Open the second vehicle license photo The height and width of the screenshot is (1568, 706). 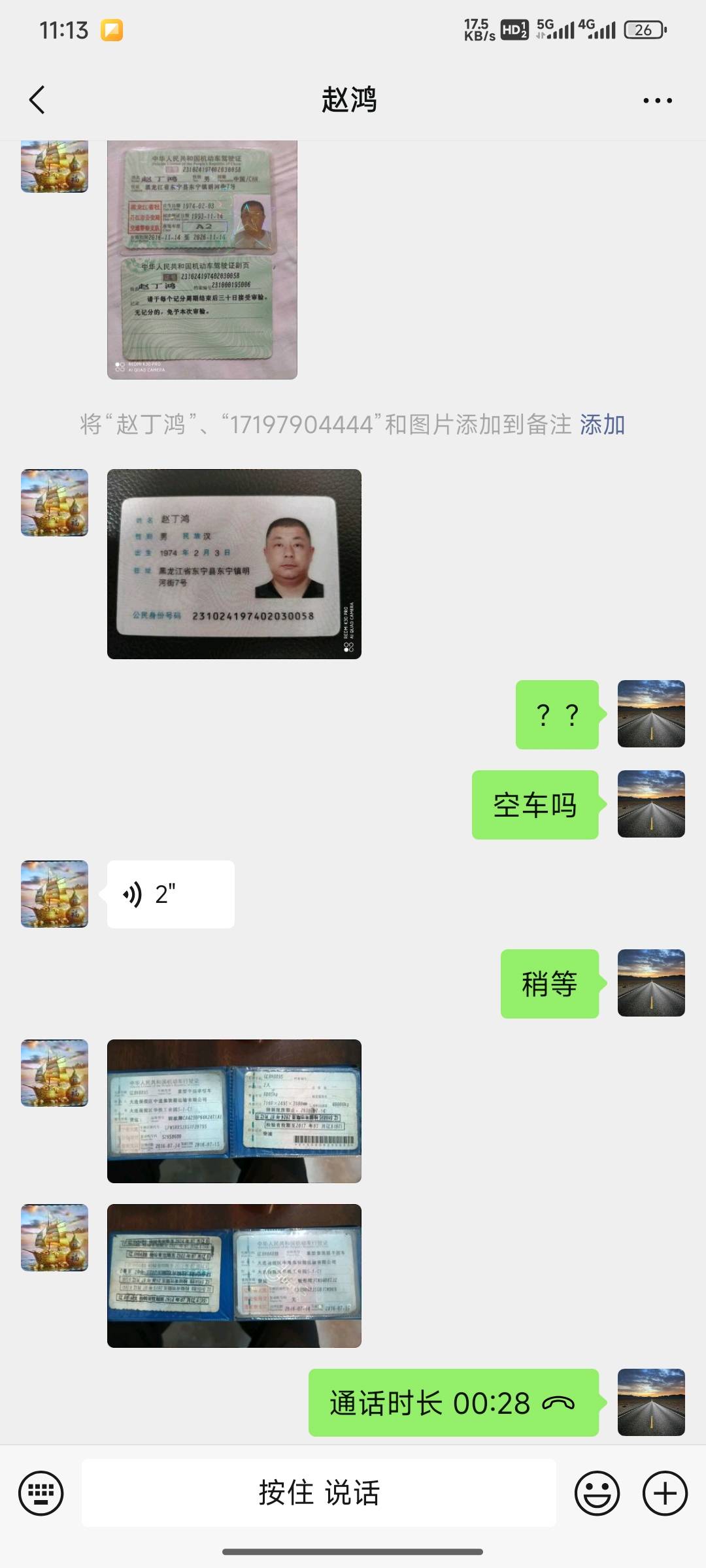tap(234, 1275)
